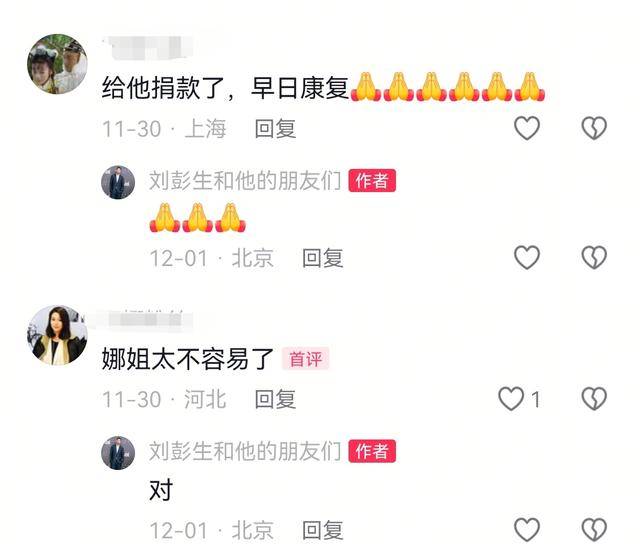Dislike the author's praying hands reply

point(594,258)
